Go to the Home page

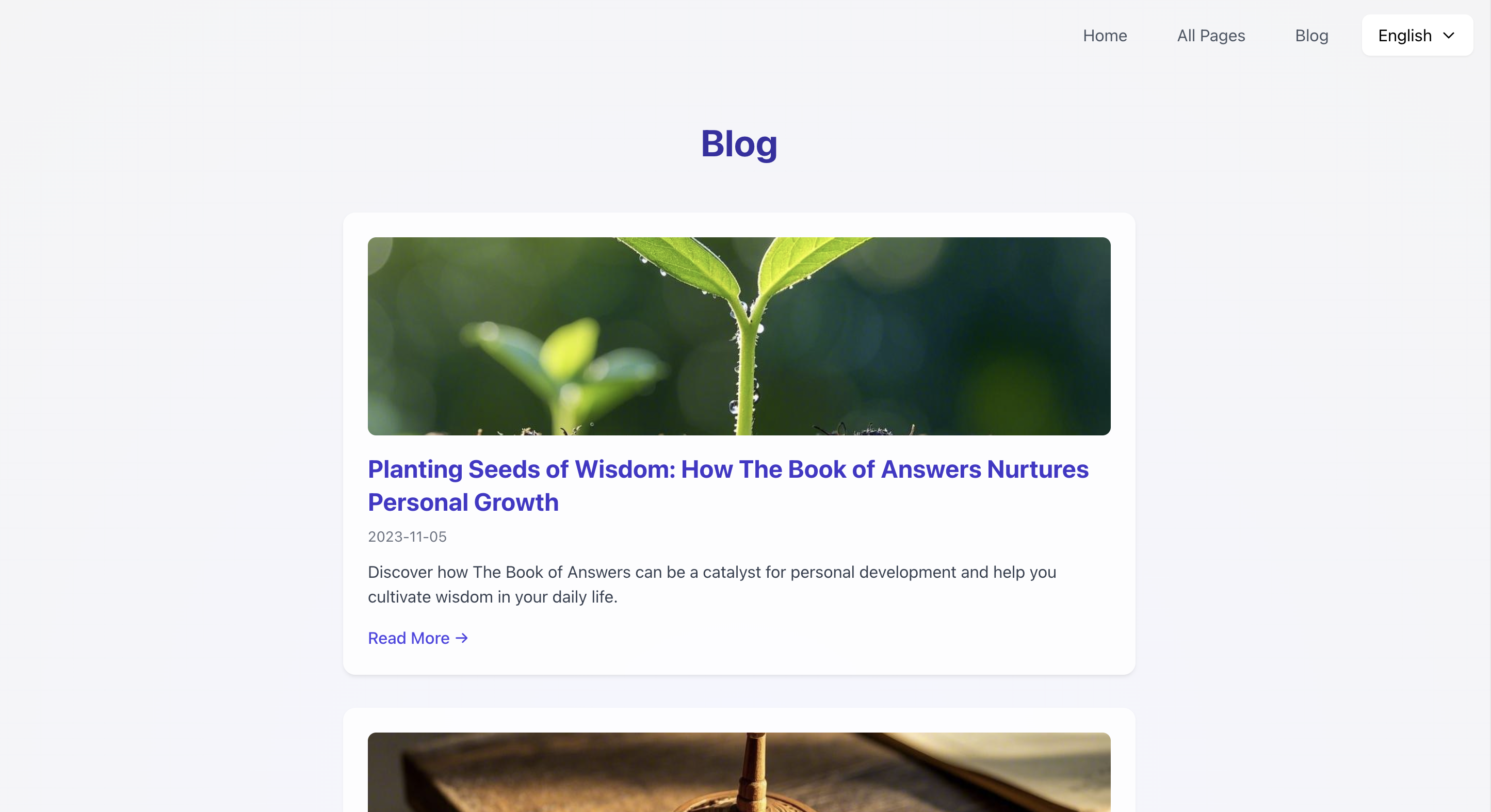(1105, 36)
